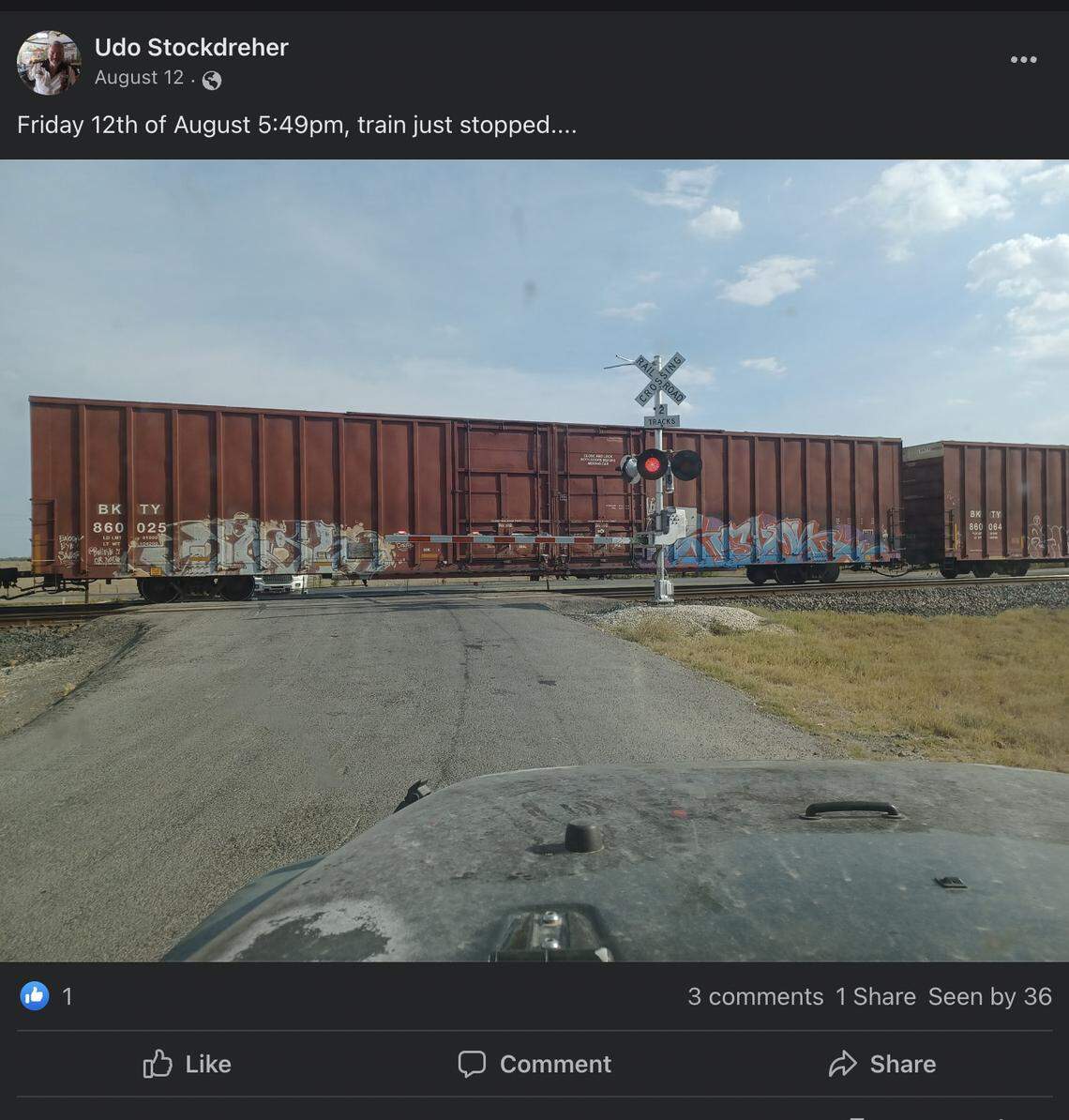Expand the reactions list by clicking the like count
Viewport: 1069px width, 1120px height.
coord(65,996)
